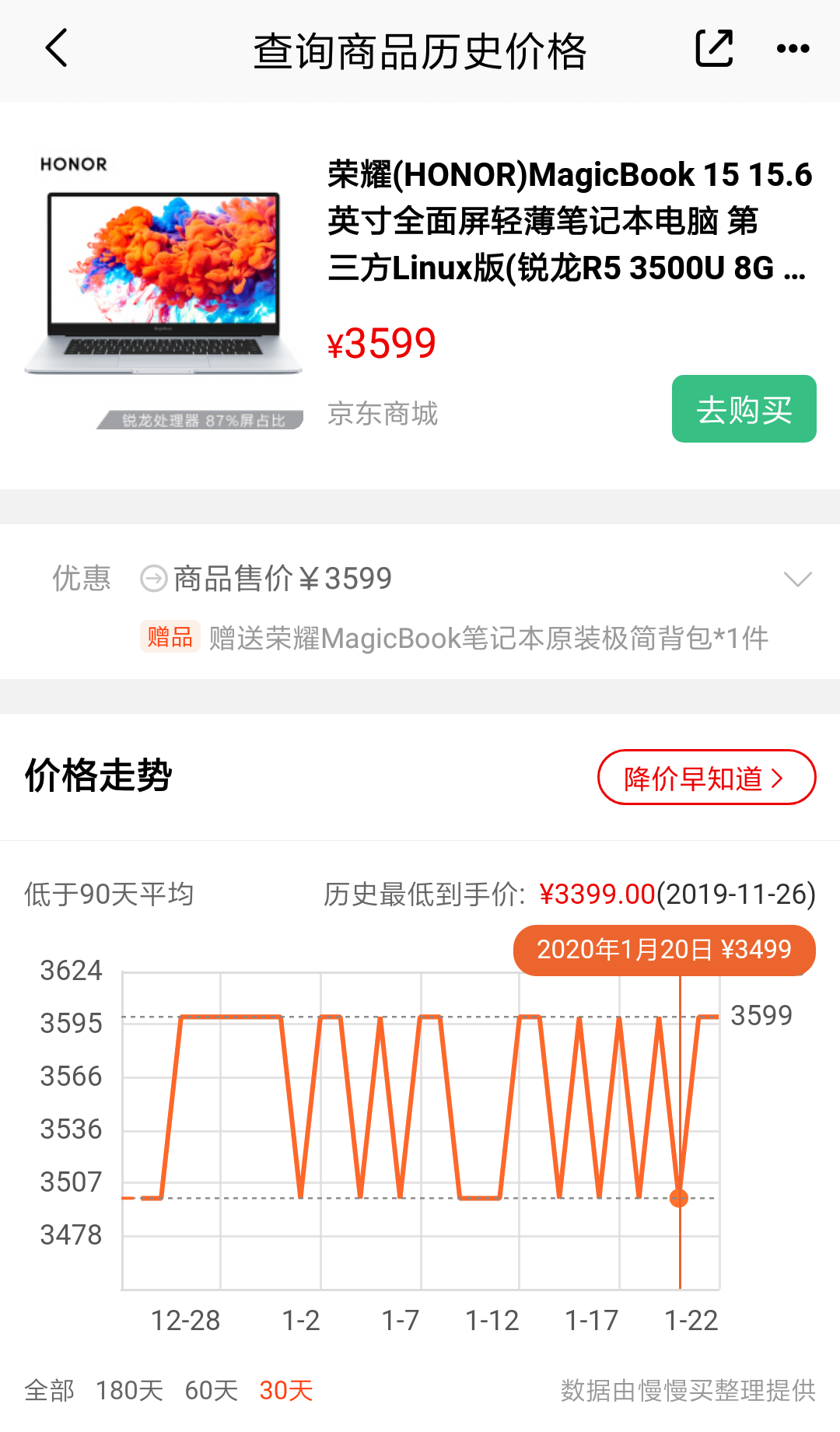Tap the 去购买 button
The width and height of the screenshot is (840, 1432).
pos(744,409)
